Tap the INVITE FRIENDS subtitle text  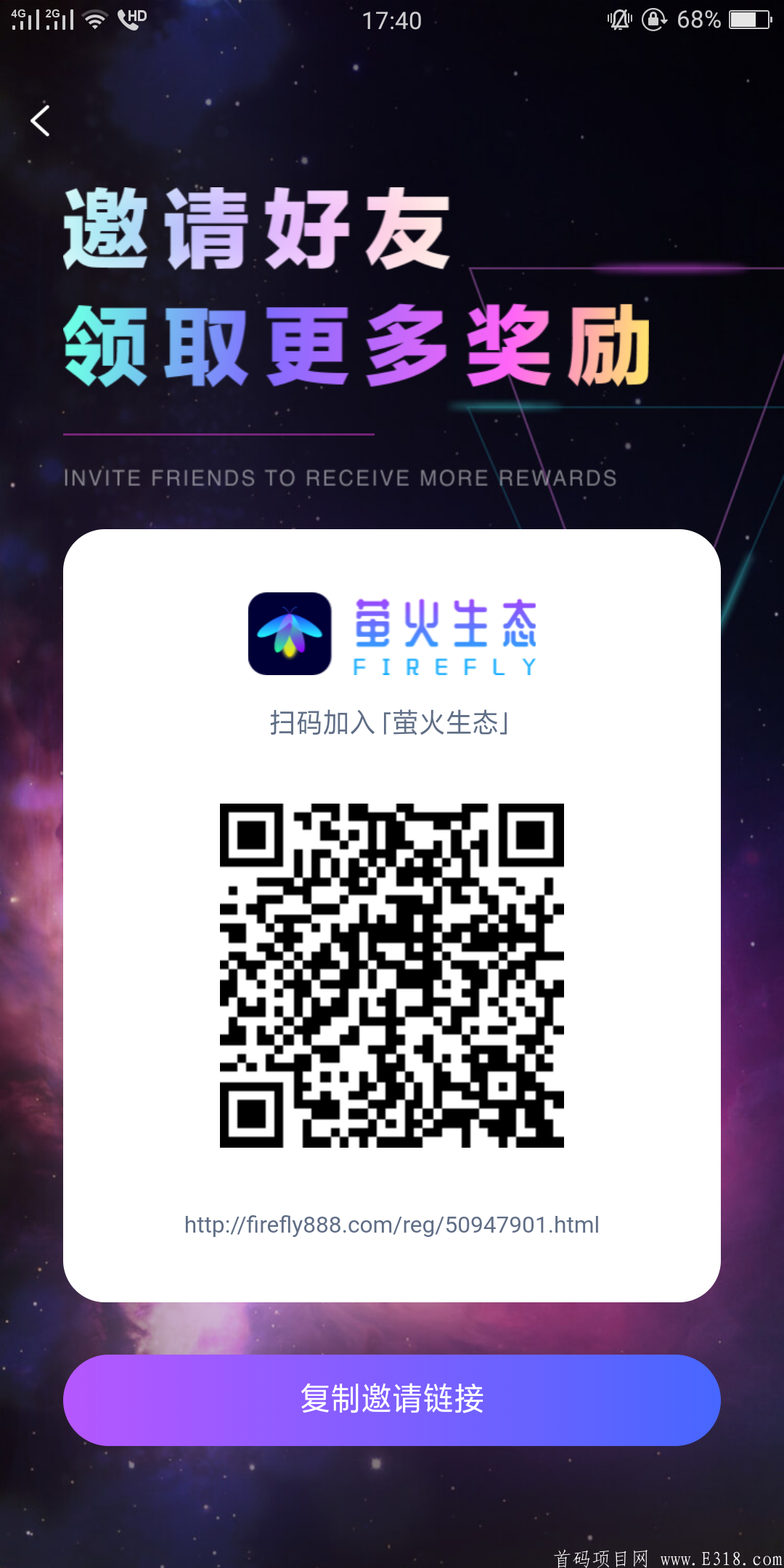click(x=338, y=478)
